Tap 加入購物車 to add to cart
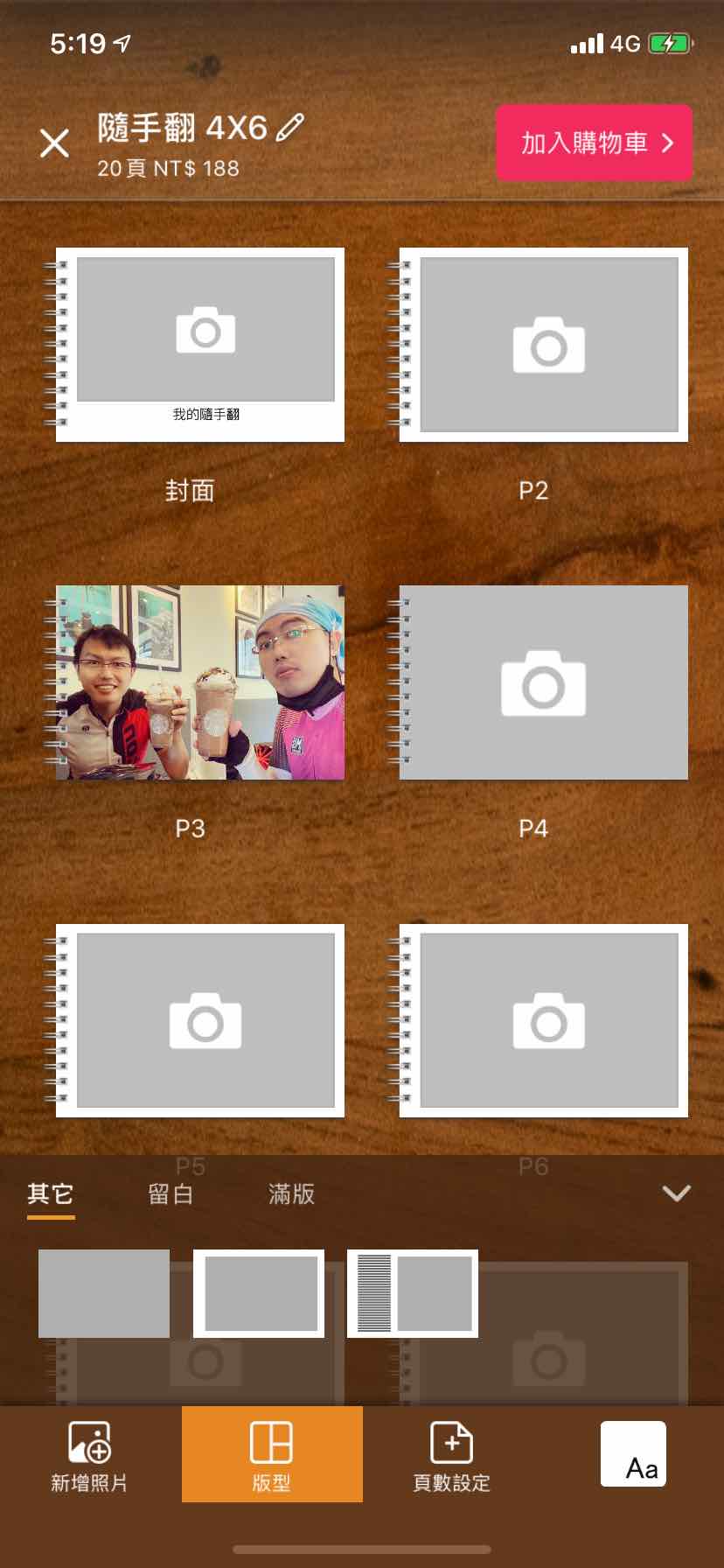724x1568 pixels. (x=594, y=143)
